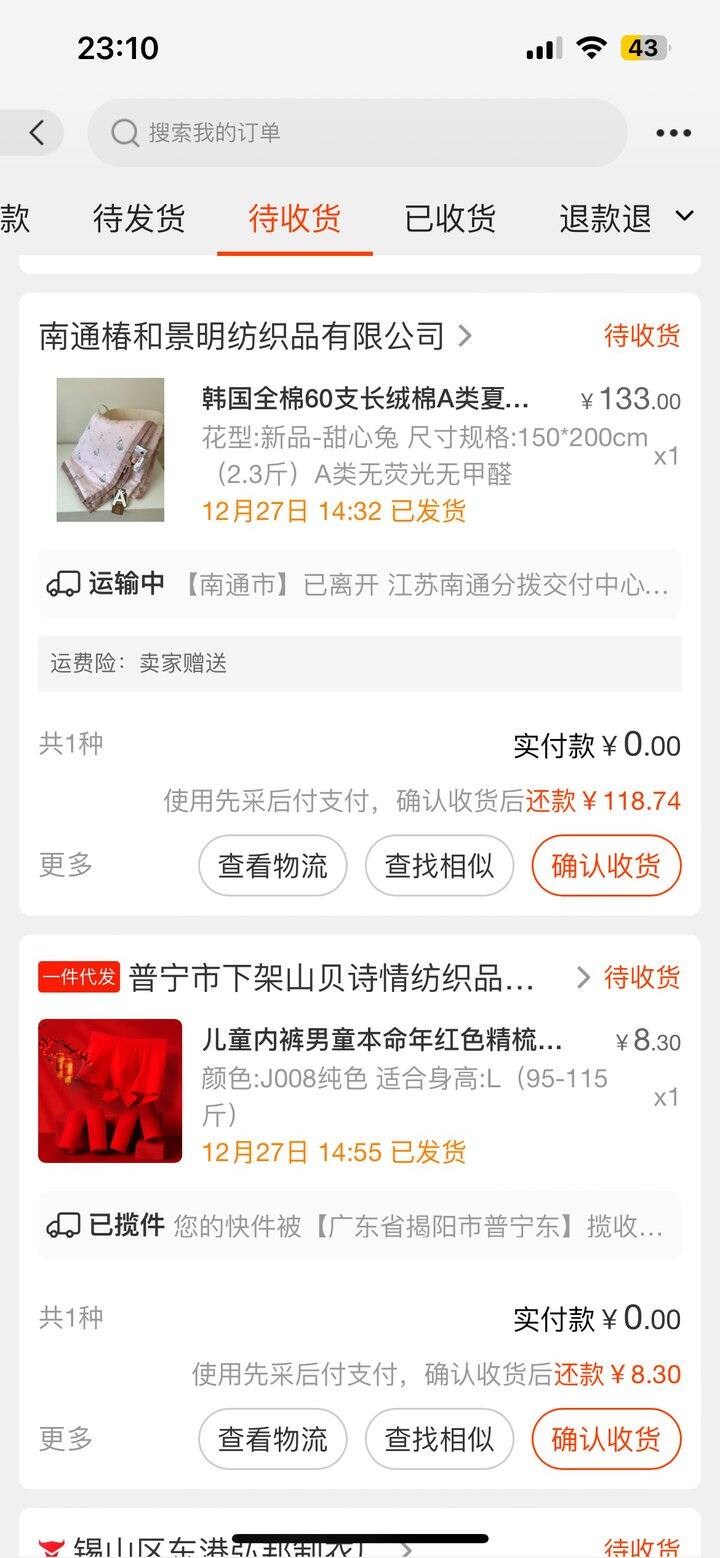Open the 儿童内裤男童本命年红色 order
This screenshot has height=1558, width=720.
tap(360, 1091)
